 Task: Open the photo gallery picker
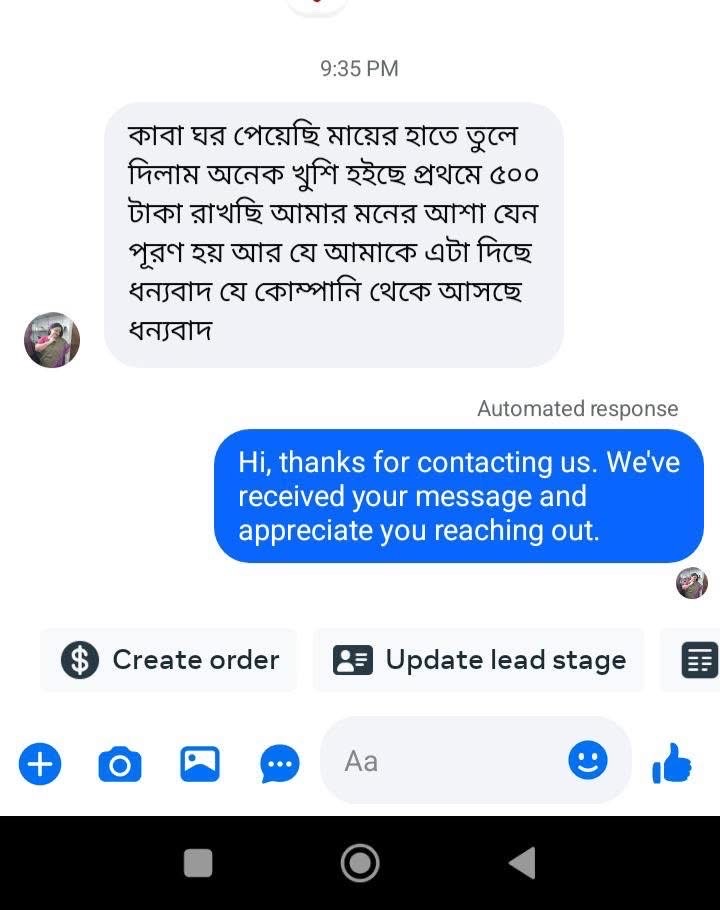(x=199, y=762)
